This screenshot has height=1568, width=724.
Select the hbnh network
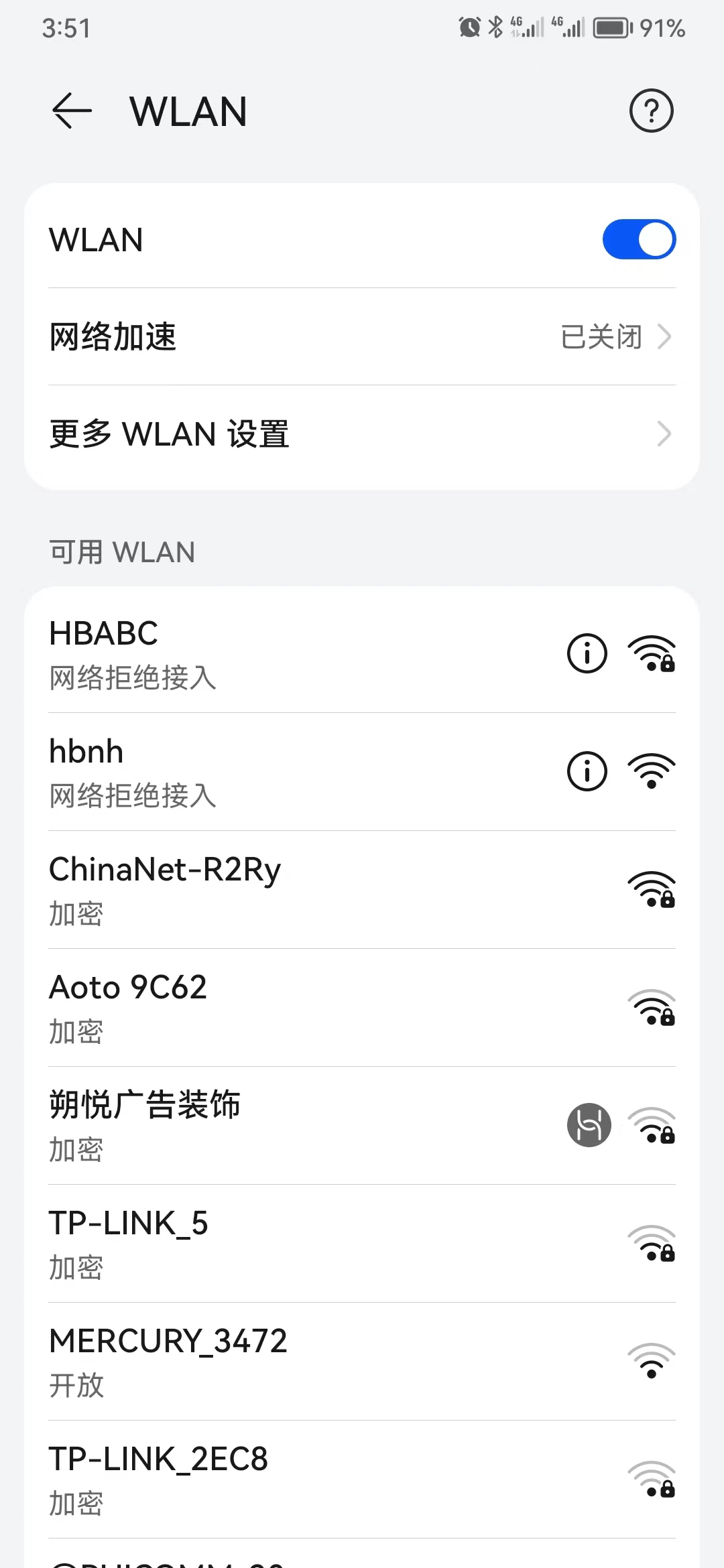pyautogui.click(x=268, y=771)
